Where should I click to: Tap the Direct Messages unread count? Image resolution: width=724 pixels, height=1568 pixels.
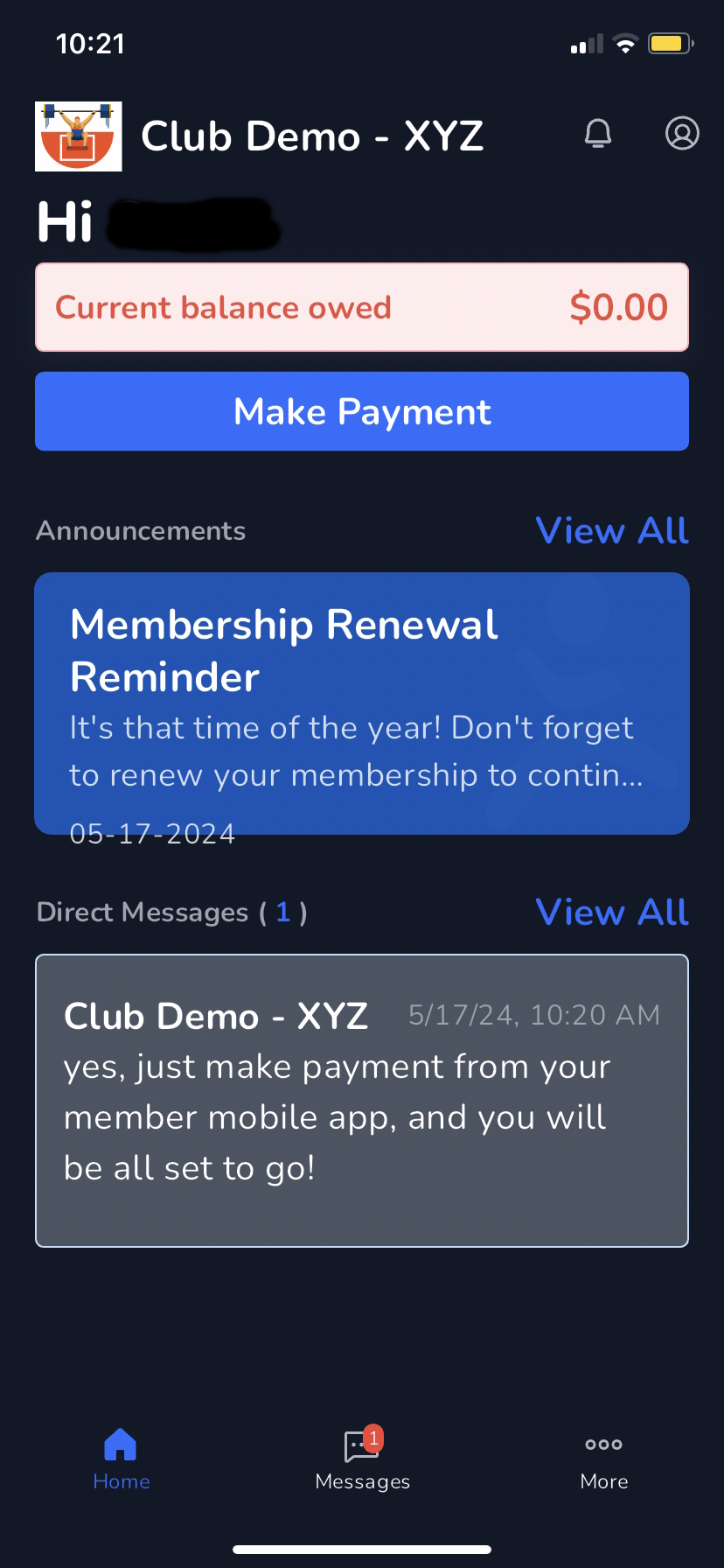click(282, 912)
